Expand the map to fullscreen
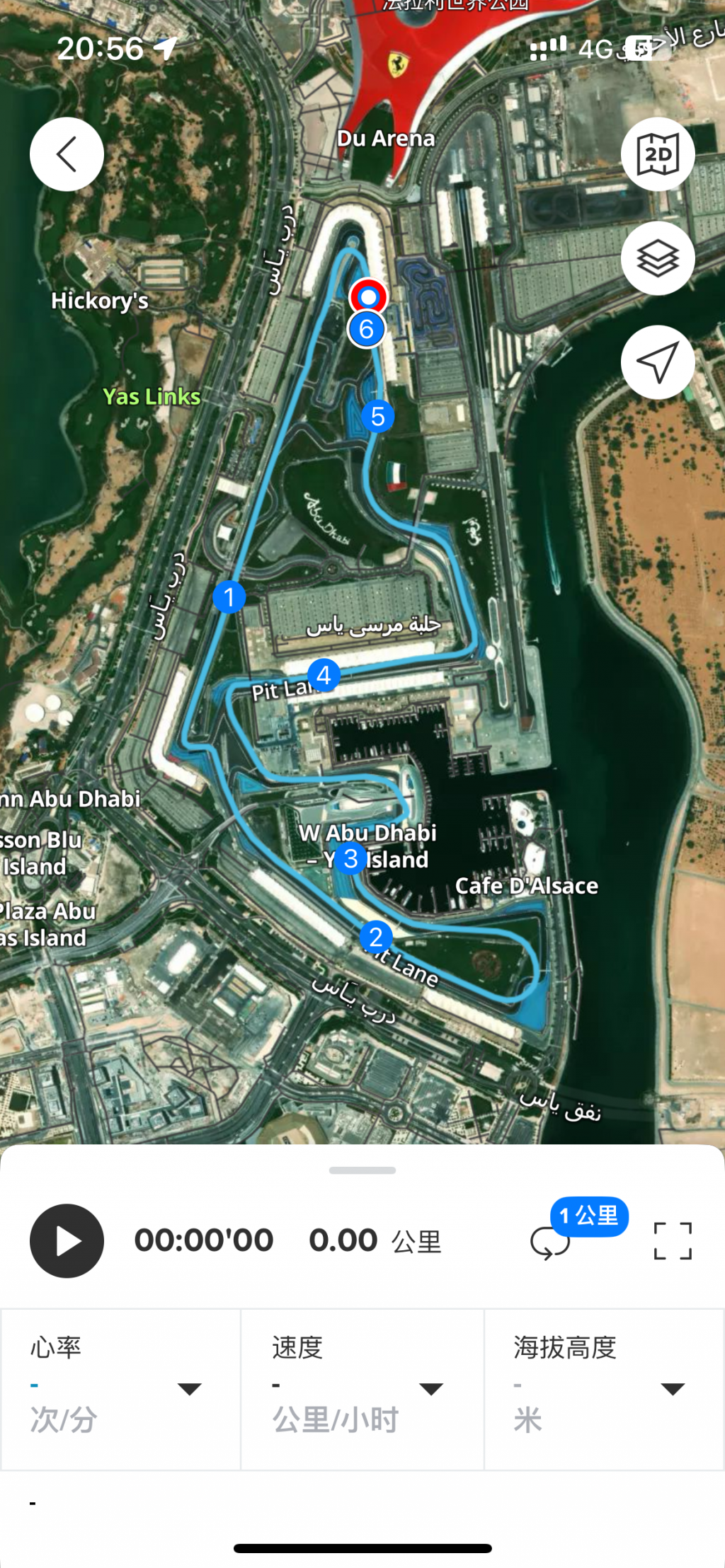Image resolution: width=725 pixels, height=1568 pixels. tap(672, 1240)
